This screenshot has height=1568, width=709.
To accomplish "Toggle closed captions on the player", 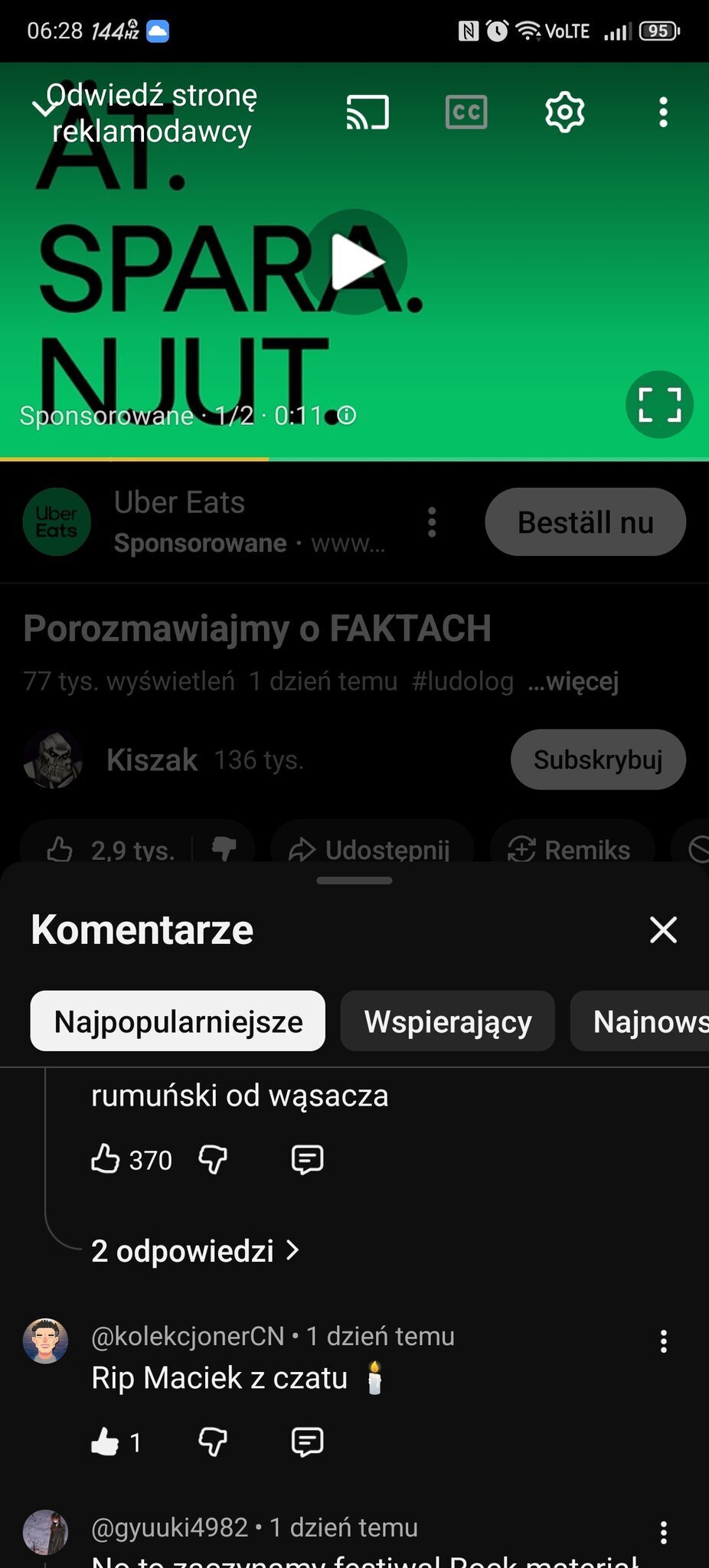I will 466,113.
